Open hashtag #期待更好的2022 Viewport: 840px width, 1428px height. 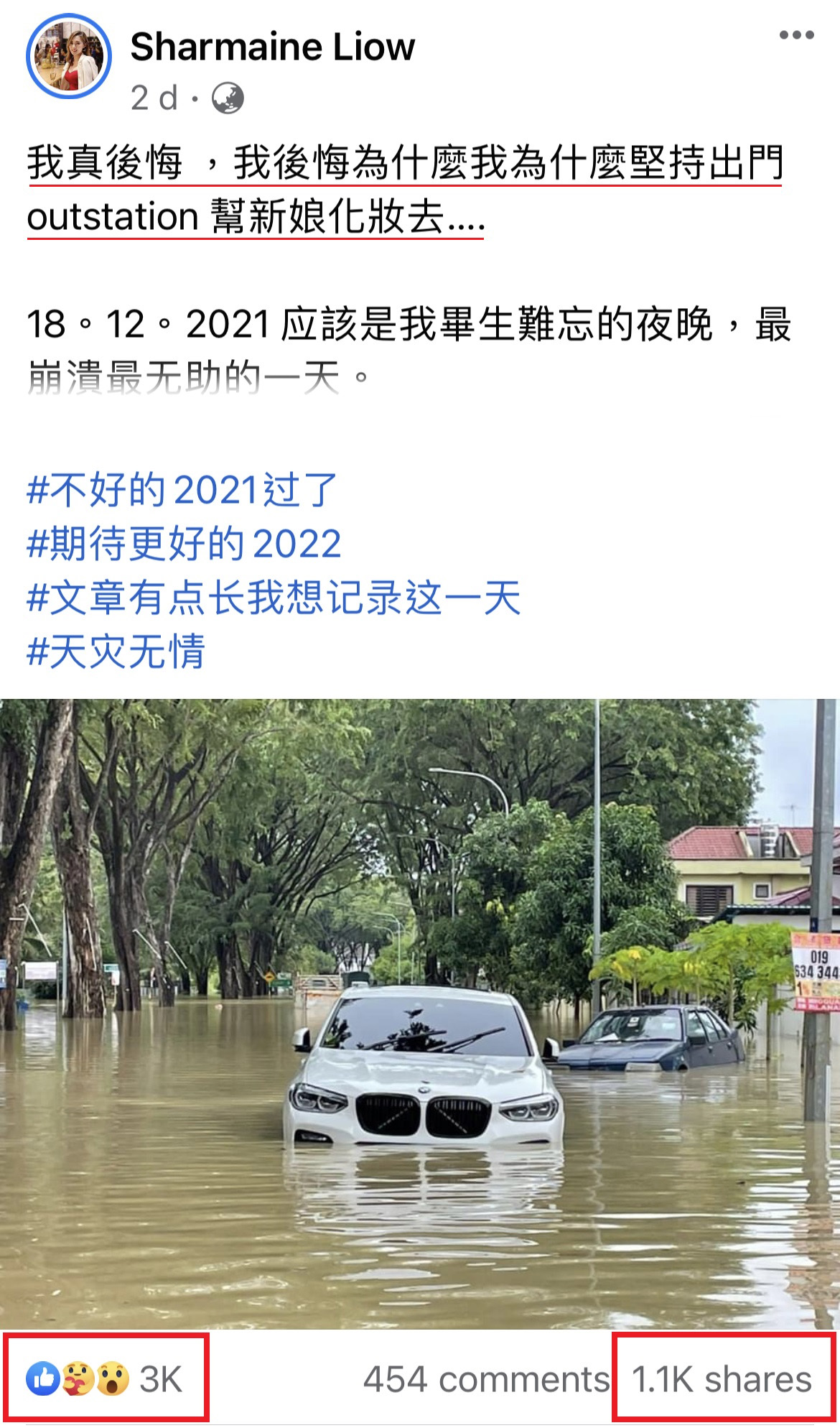pos(184,544)
